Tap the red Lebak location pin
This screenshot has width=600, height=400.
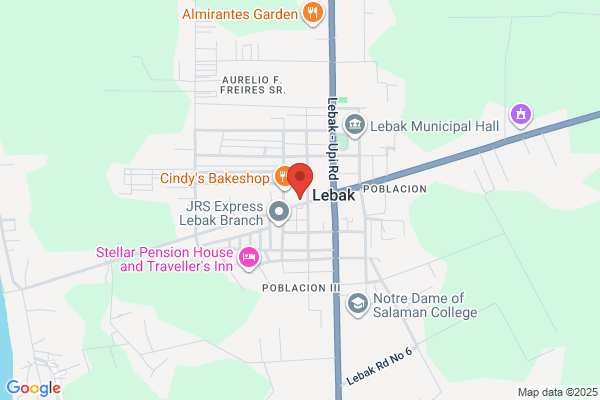coord(300,180)
